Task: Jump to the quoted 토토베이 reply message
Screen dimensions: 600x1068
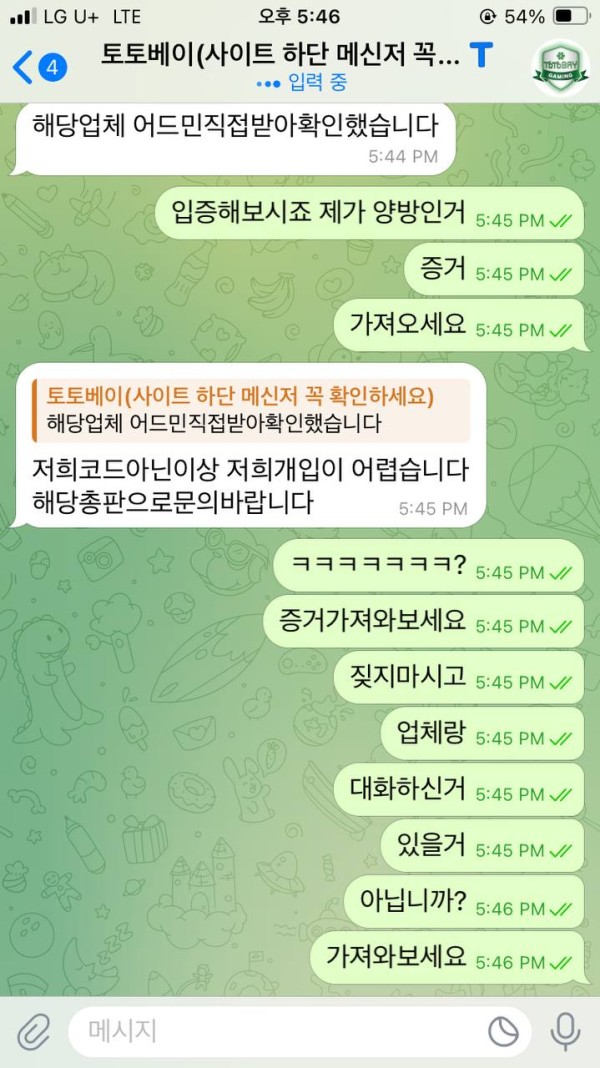Action: (x=251, y=410)
